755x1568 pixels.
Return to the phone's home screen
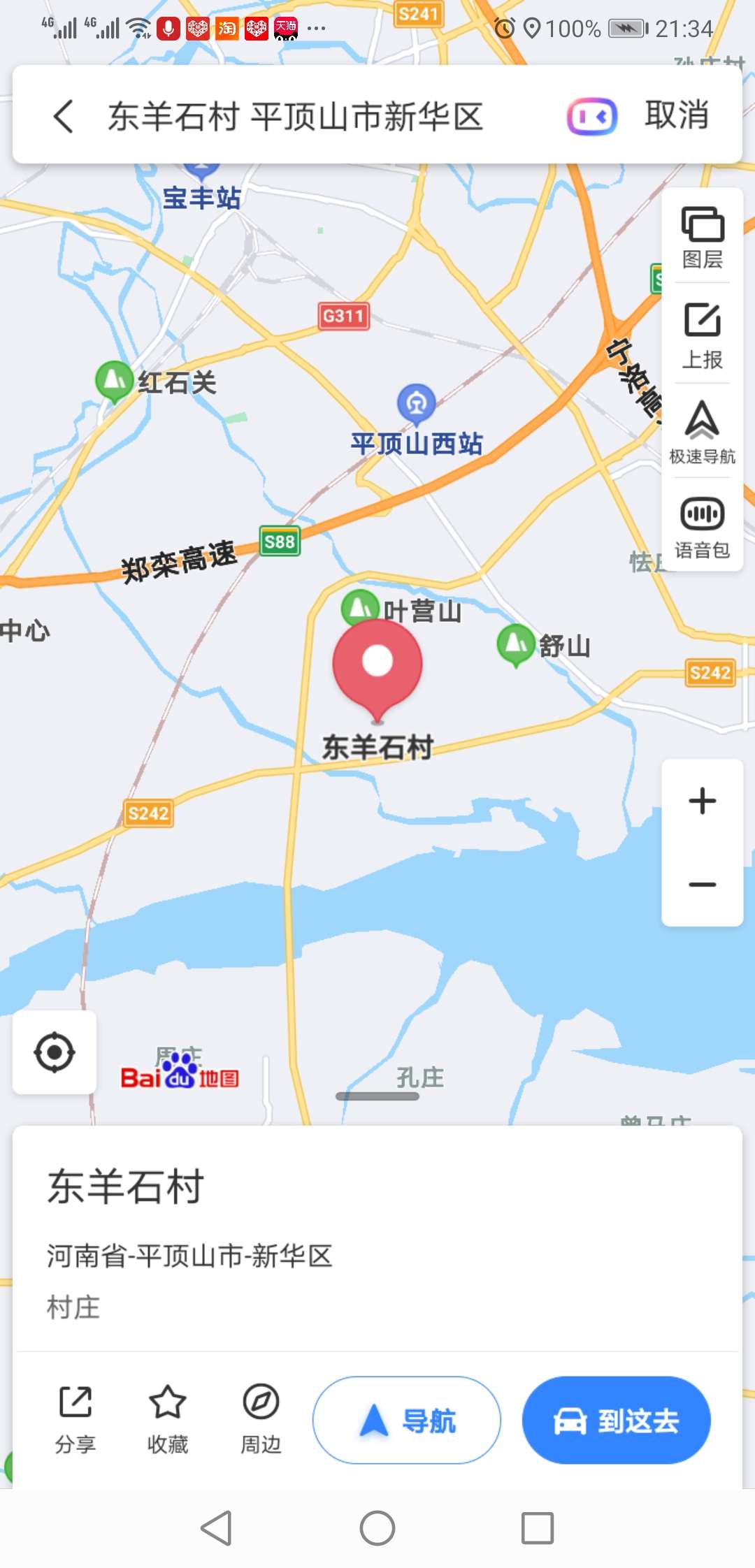(x=377, y=1528)
